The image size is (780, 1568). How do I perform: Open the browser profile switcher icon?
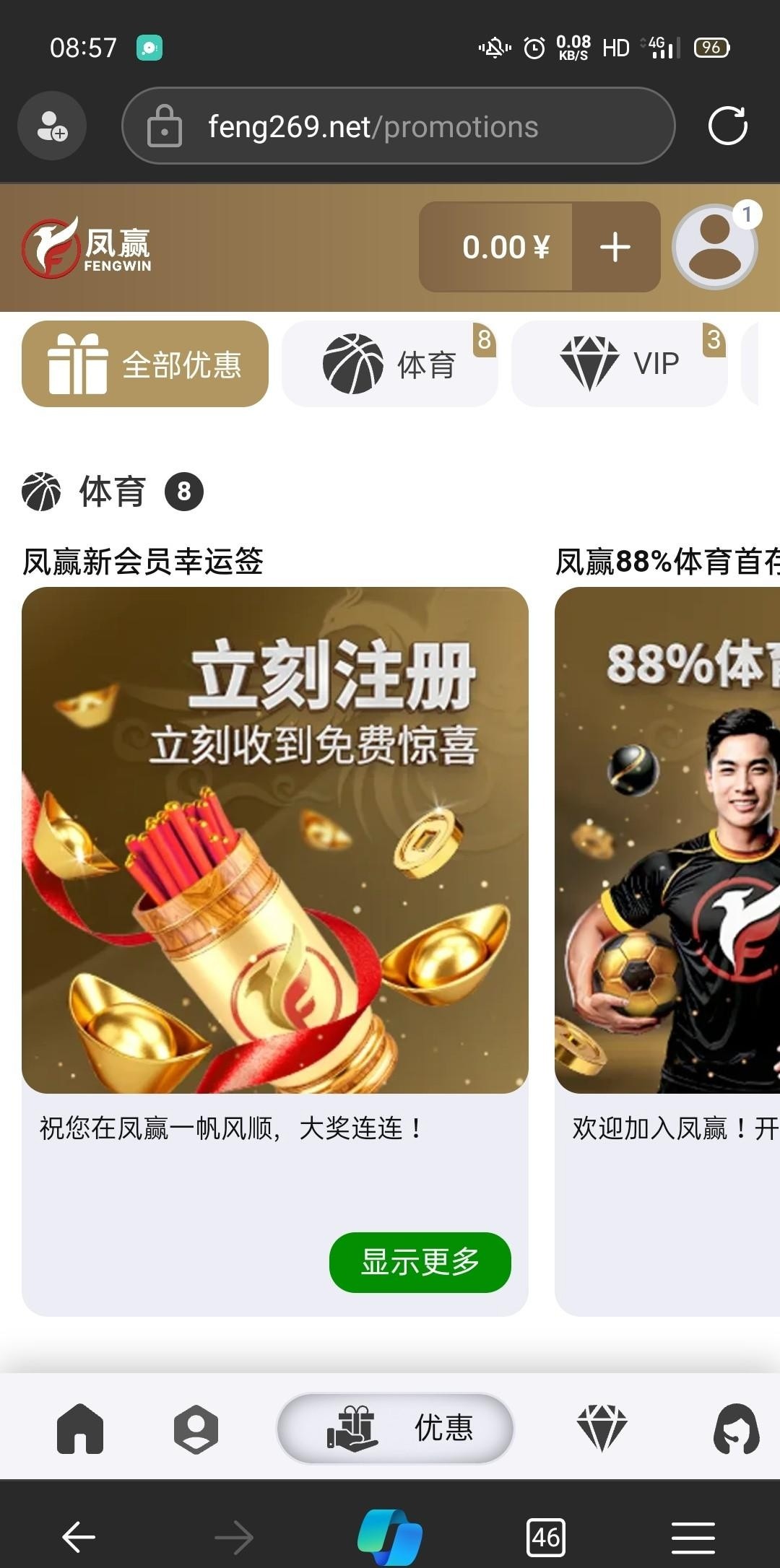point(52,126)
